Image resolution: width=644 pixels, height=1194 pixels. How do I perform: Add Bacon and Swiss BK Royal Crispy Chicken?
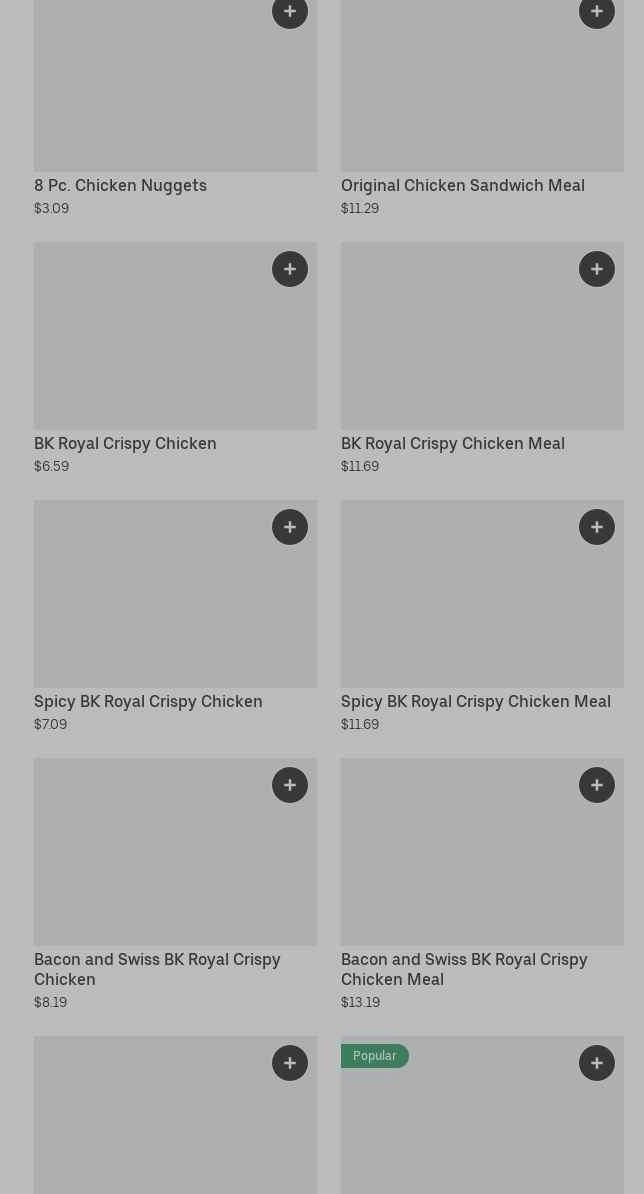[x=290, y=785]
